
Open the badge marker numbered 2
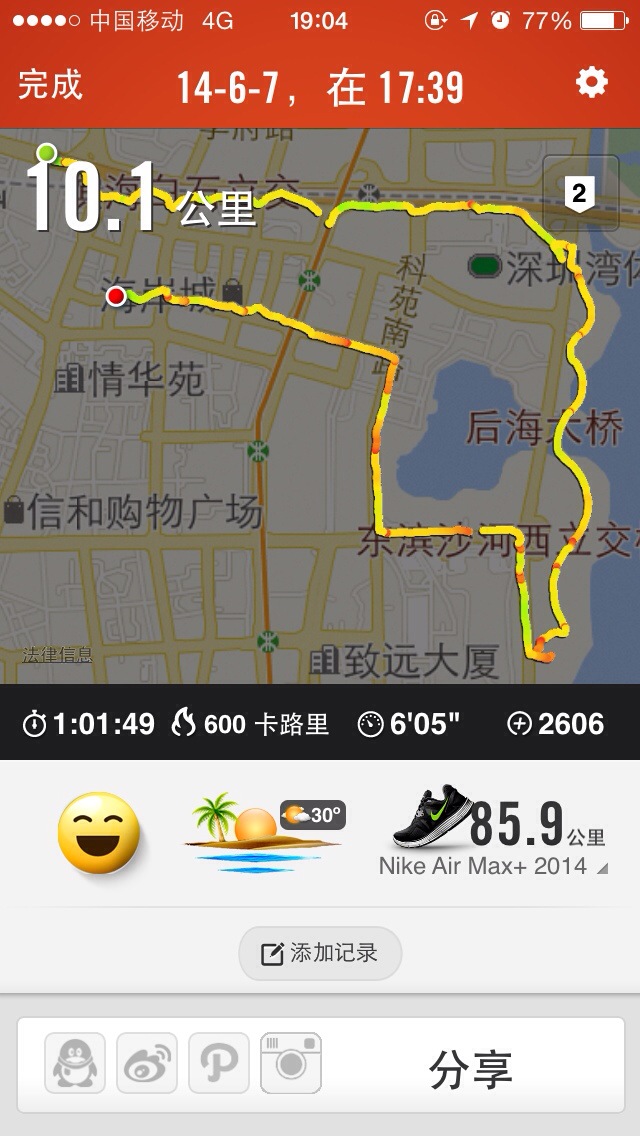coord(579,193)
